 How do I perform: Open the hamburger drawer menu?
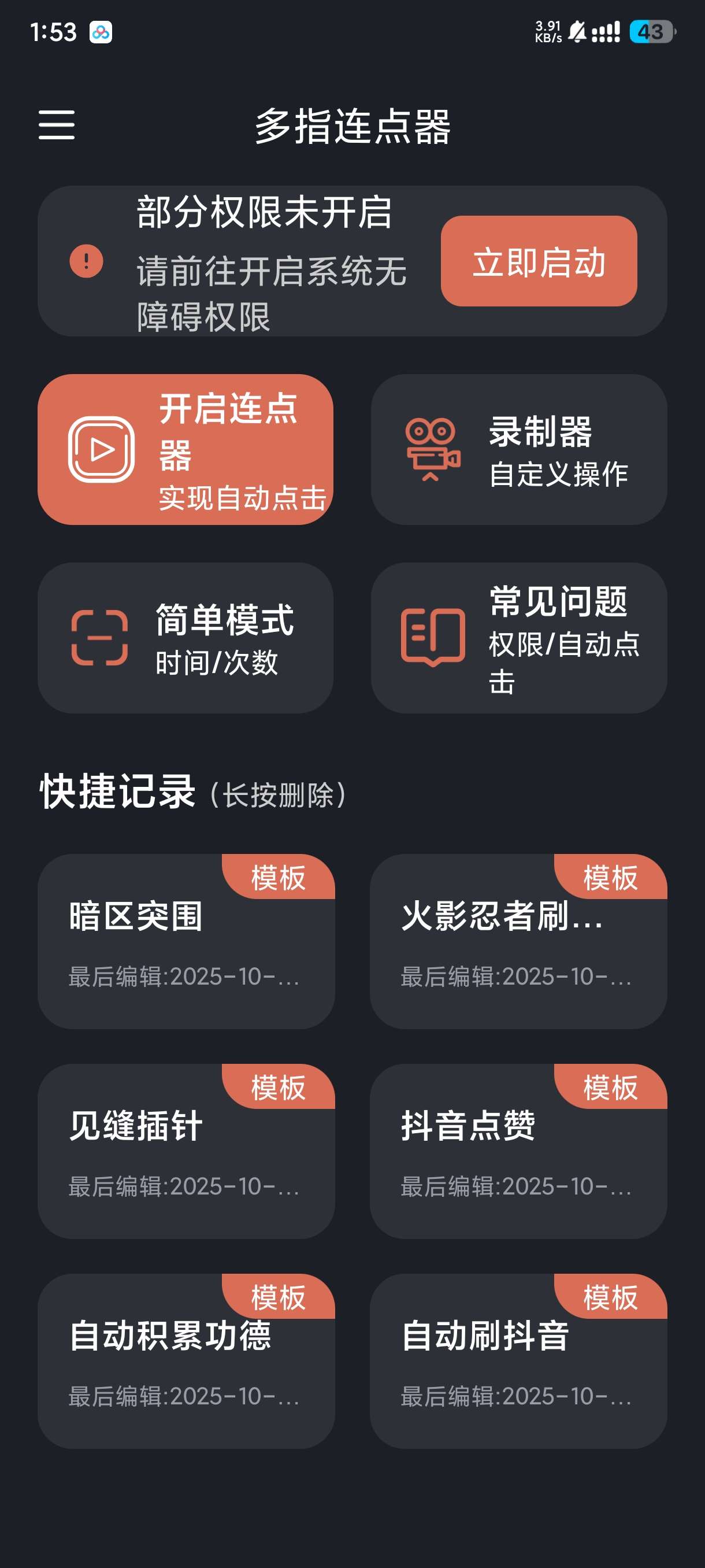pyautogui.click(x=57, y=125)
